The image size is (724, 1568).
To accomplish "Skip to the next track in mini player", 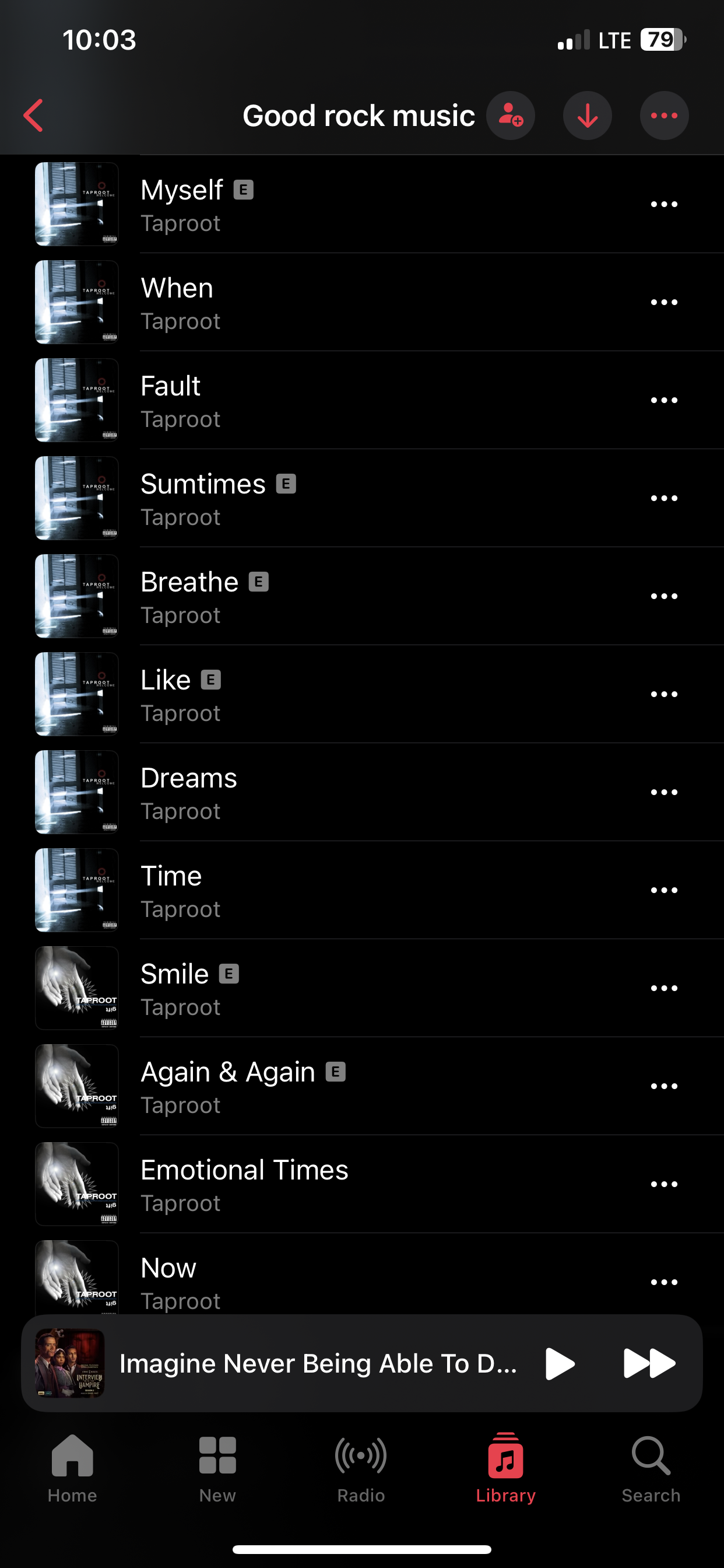I will tap(649, 1363).
